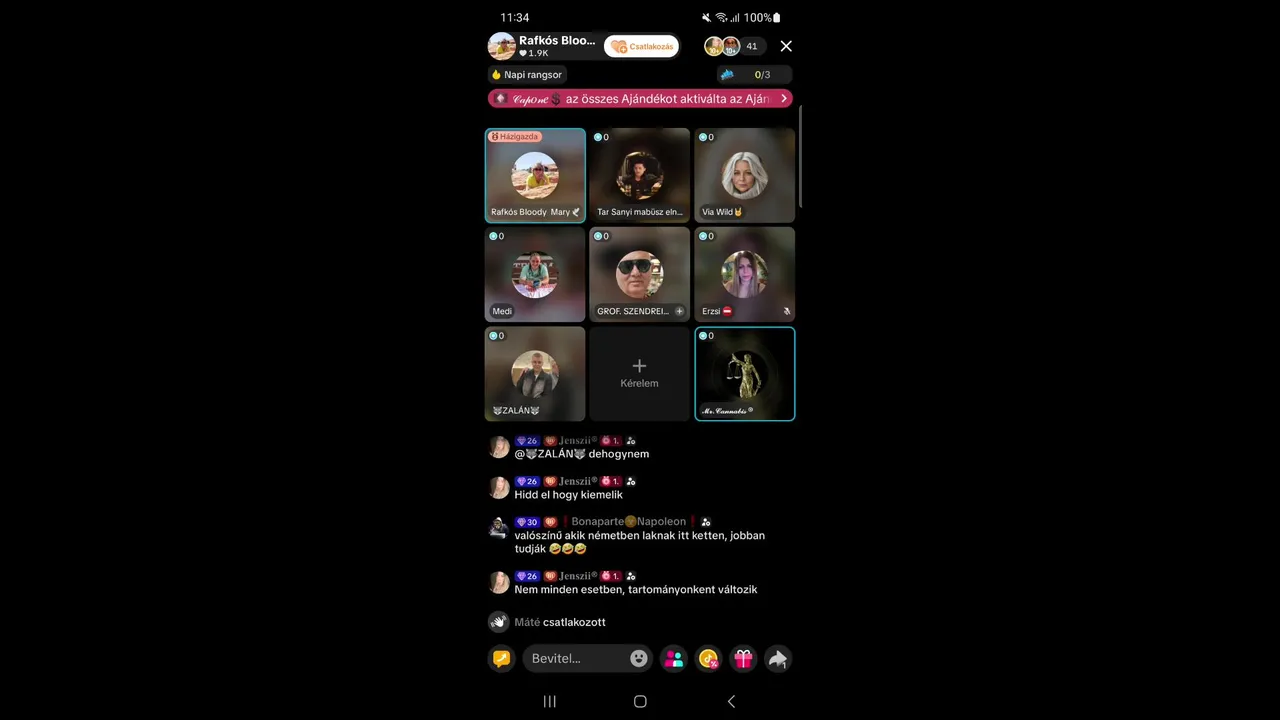The image size is (1280, 720).
Task: Open Via Wild's seat tile
Action: [x=744, y=175]
